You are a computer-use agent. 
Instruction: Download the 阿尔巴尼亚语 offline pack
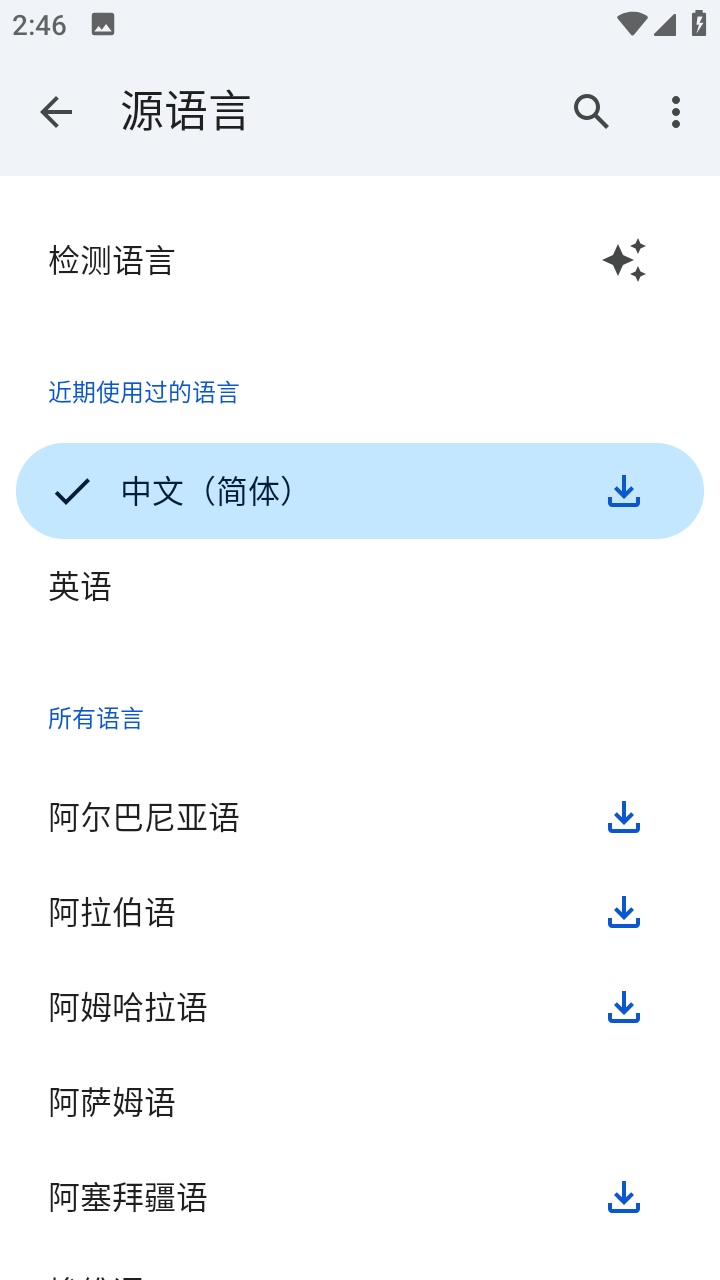tap(624, 817)
